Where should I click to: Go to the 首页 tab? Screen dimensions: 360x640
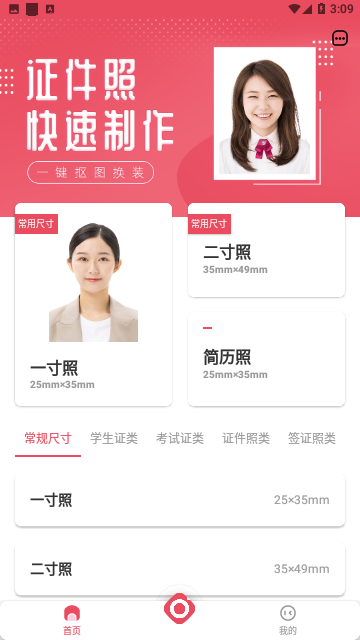[x=72, y=620]
